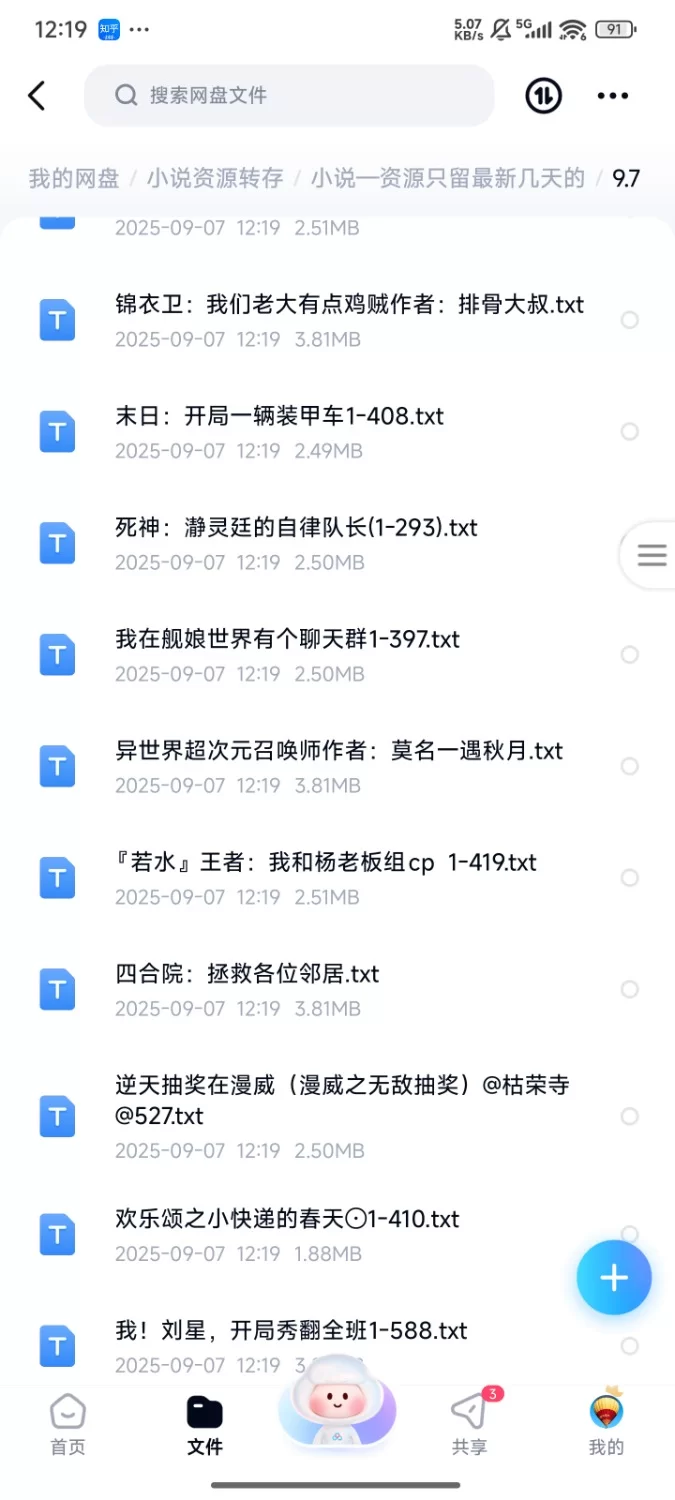Open the file 死神：瀞灵廷的自律队长
675x1500 pixels.
tap(296, 527)
